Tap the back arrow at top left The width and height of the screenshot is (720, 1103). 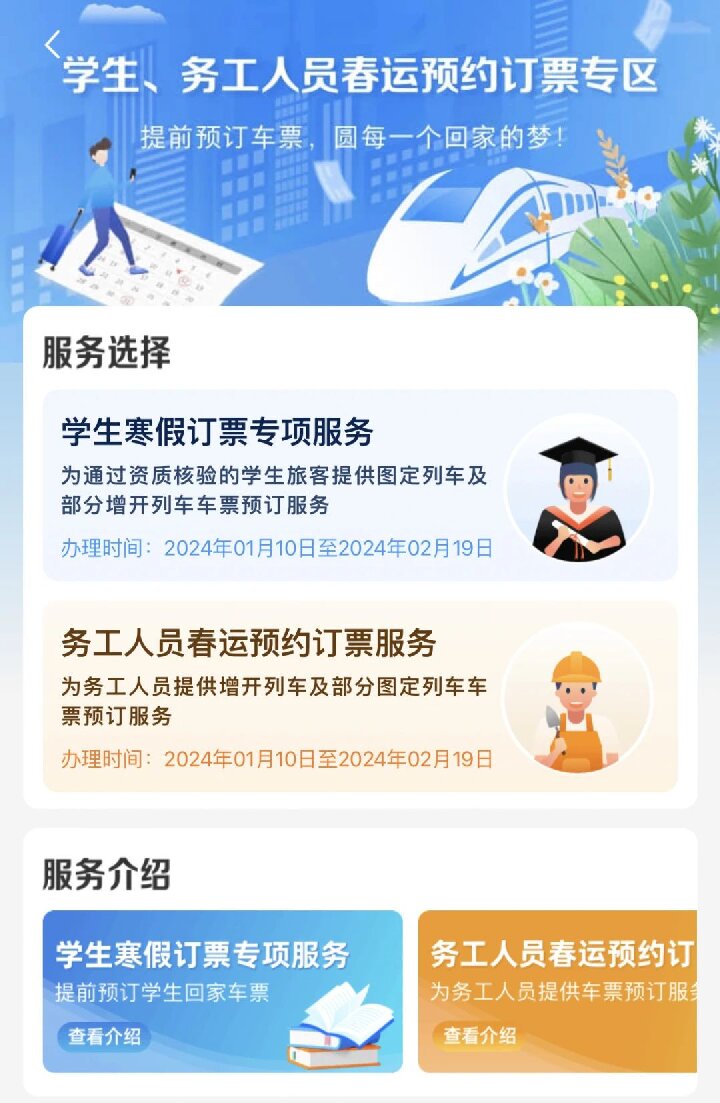tap(52, 44)
